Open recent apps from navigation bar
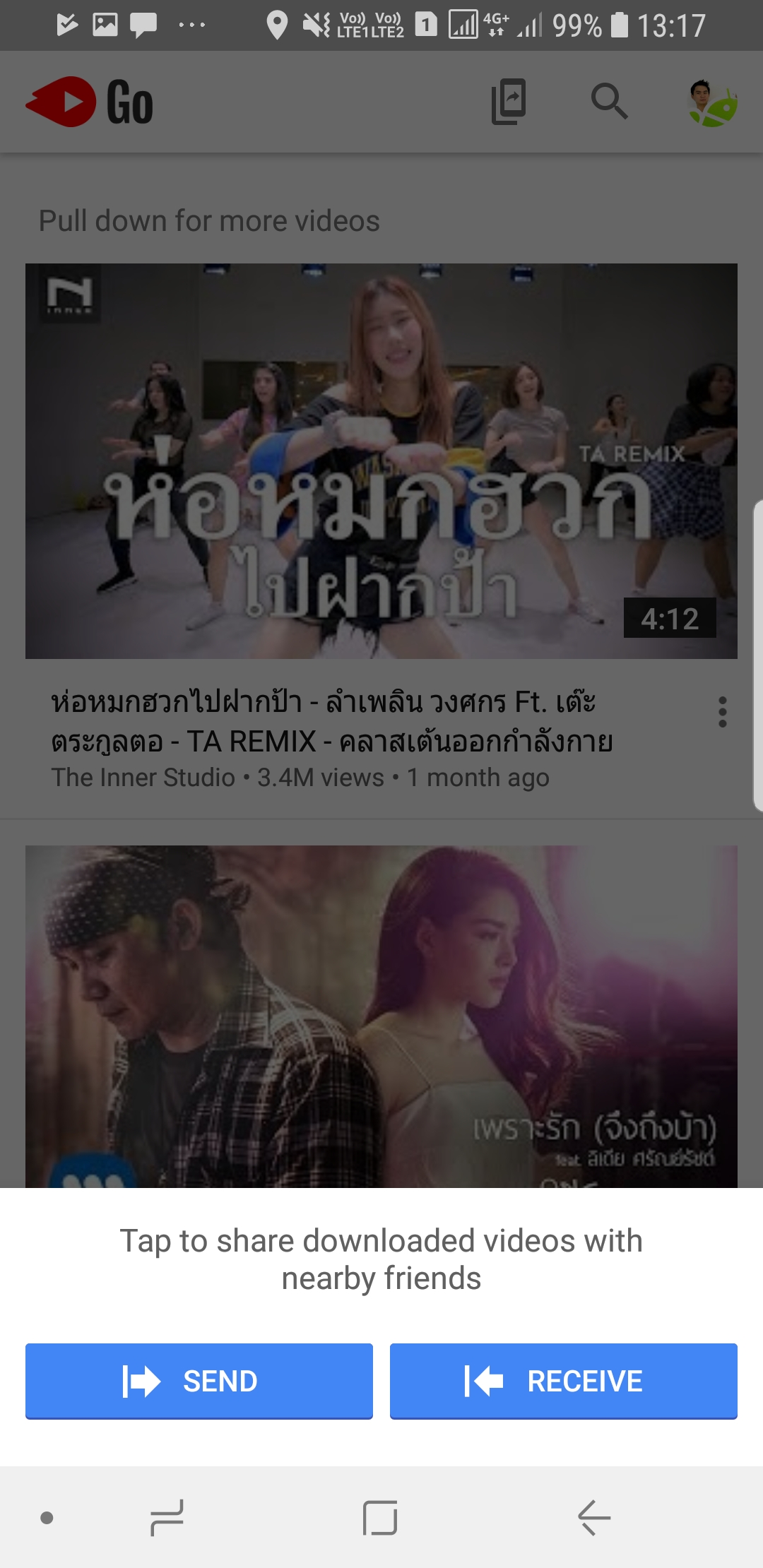The width and height of the screenshot is (763, 1568). [x=167, y=1517]
